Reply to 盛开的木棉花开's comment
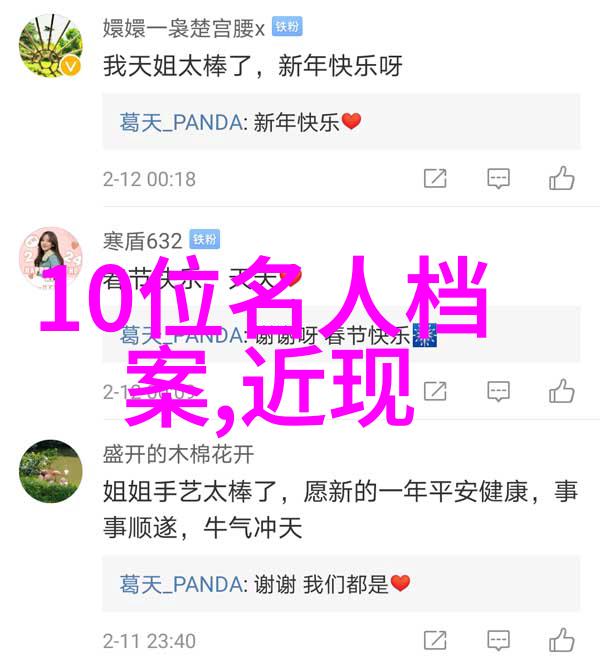Viewport: 600px width, 662px height. click(x=498, y=640)
